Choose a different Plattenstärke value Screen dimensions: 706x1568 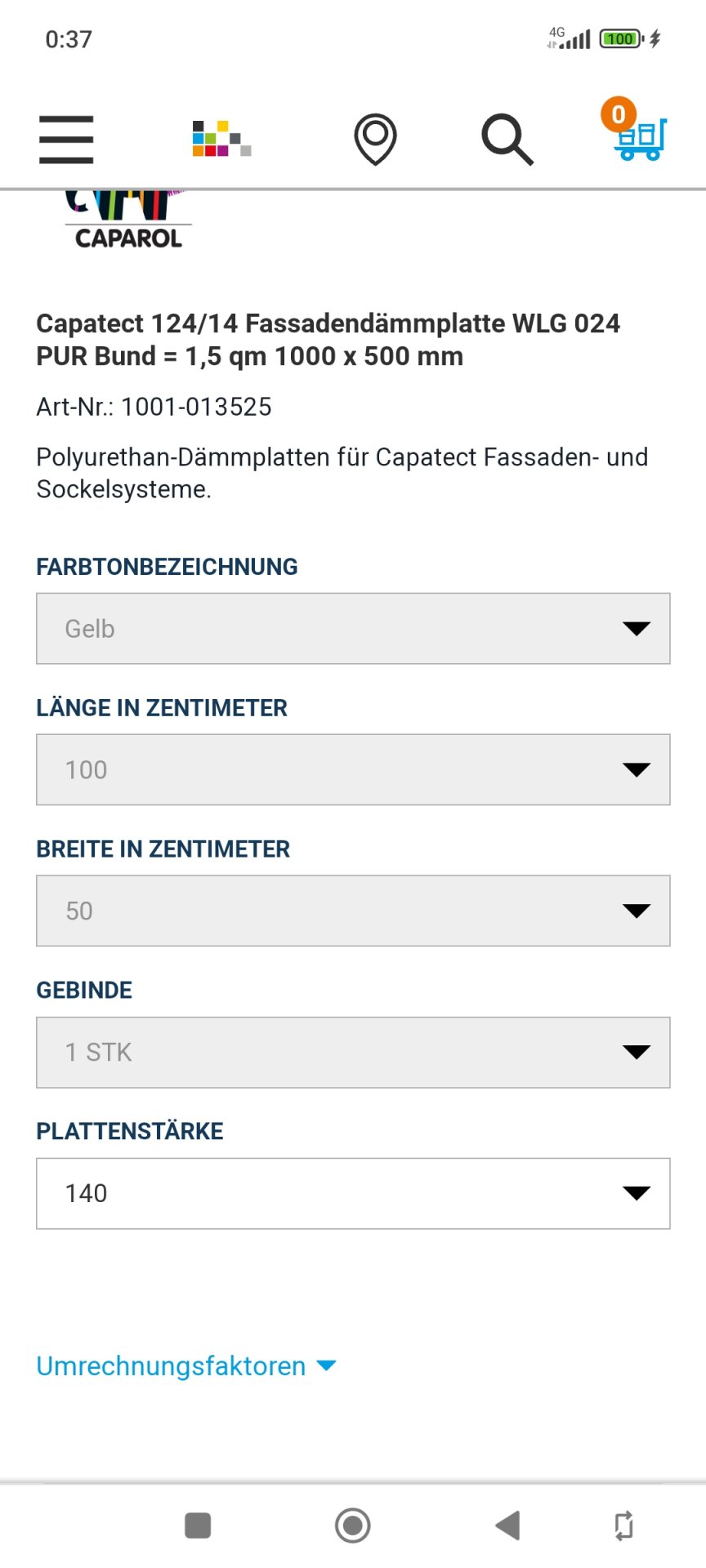pyautogui.click(x=353, y=1194)
